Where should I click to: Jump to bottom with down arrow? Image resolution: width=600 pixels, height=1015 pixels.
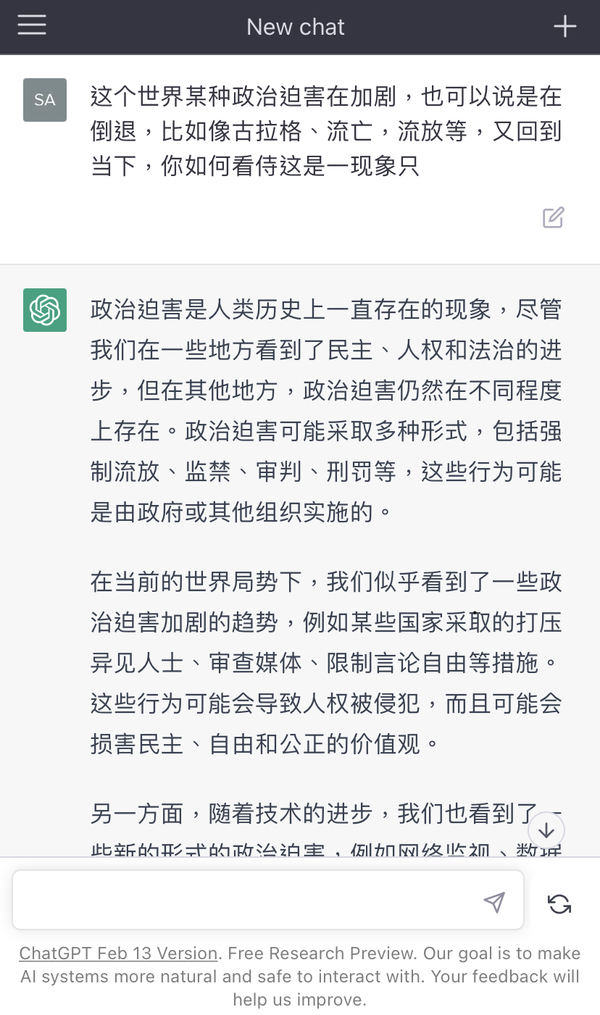[547, 830]
